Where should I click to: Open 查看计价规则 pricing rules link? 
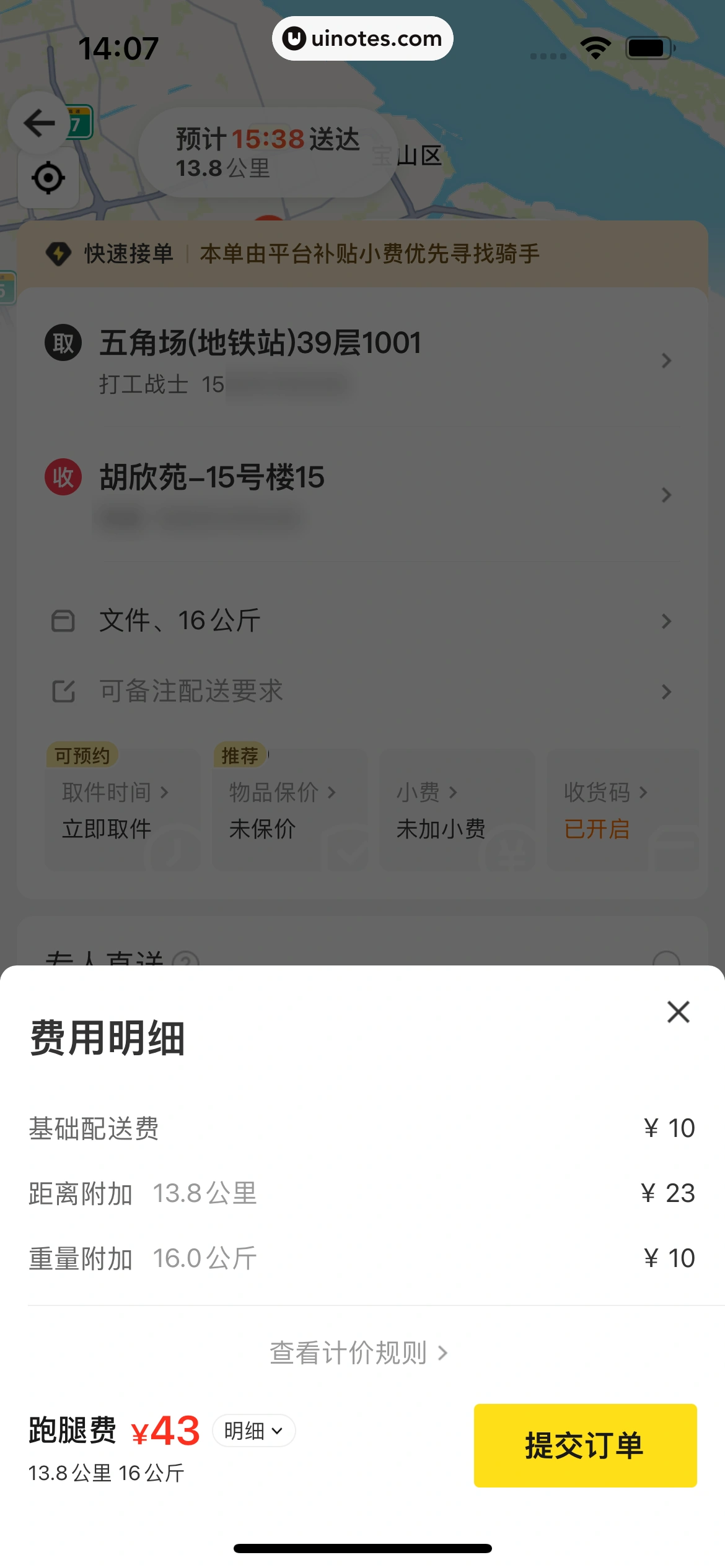(x=362, y=1352)
